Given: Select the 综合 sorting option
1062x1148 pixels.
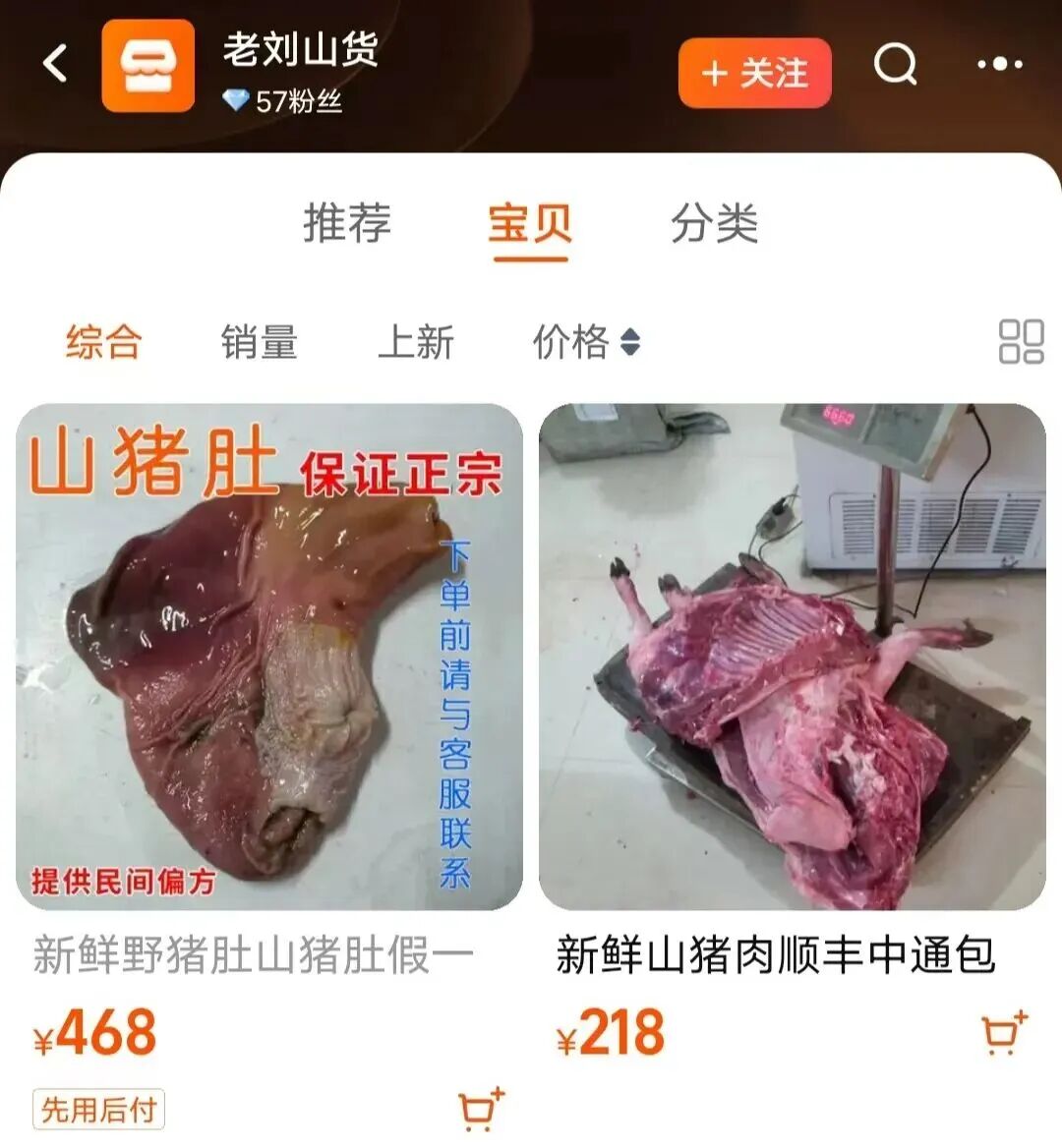Looking at the screenshot, I should point(101,342).
